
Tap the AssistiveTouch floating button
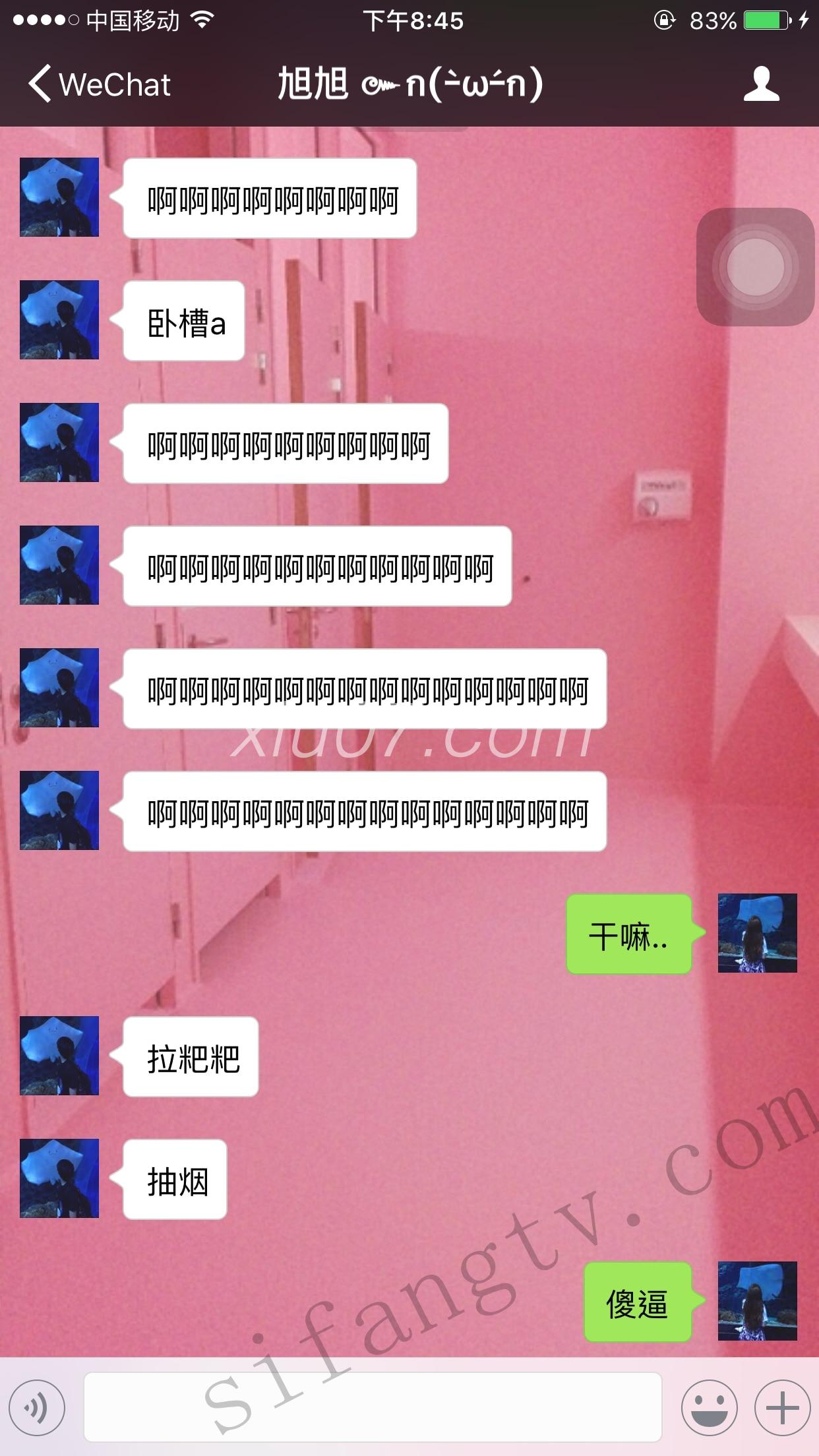pos(755,267)
